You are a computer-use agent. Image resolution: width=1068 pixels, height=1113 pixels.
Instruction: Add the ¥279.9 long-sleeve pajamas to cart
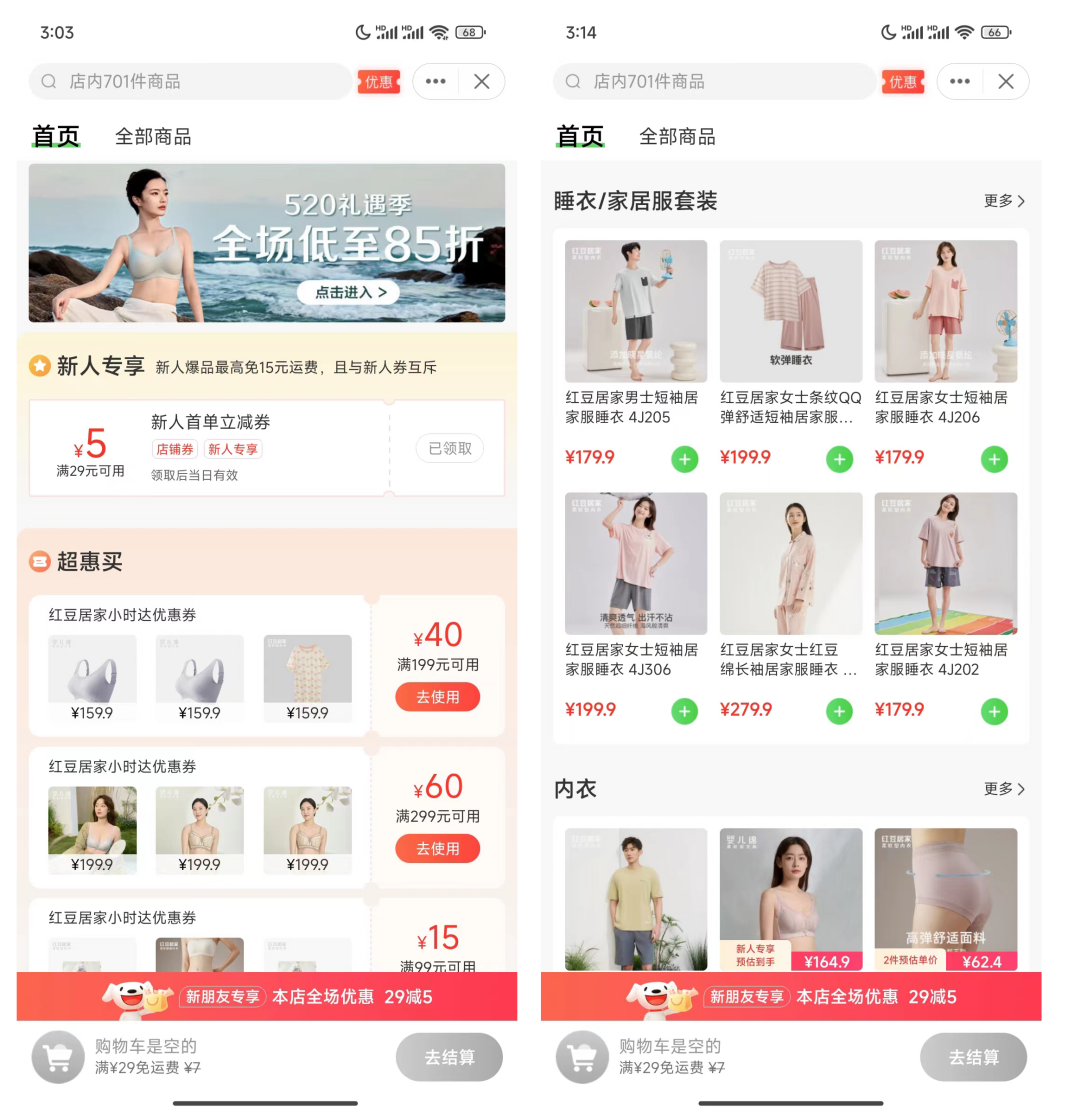point(840,711)
